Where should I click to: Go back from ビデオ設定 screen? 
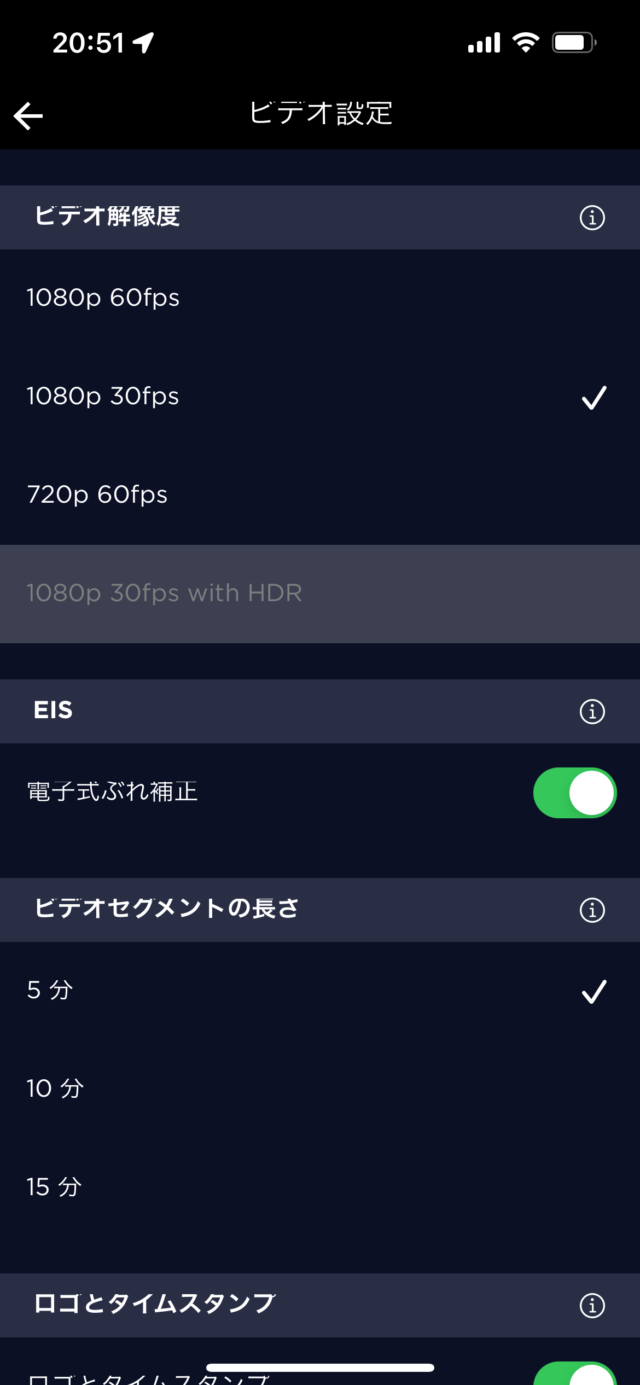(28, 116)
